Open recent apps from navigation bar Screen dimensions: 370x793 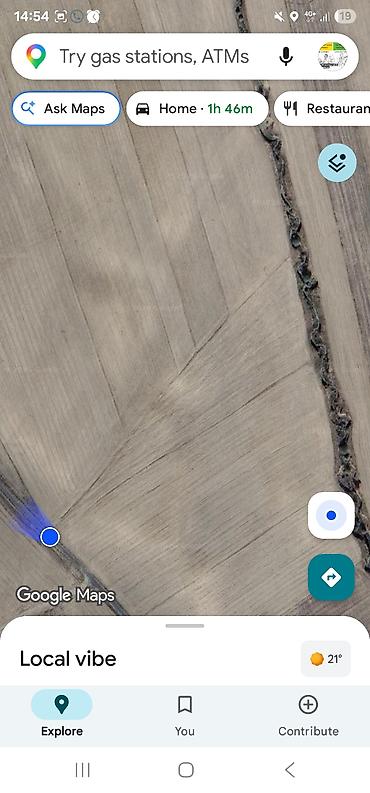point(82,770)
